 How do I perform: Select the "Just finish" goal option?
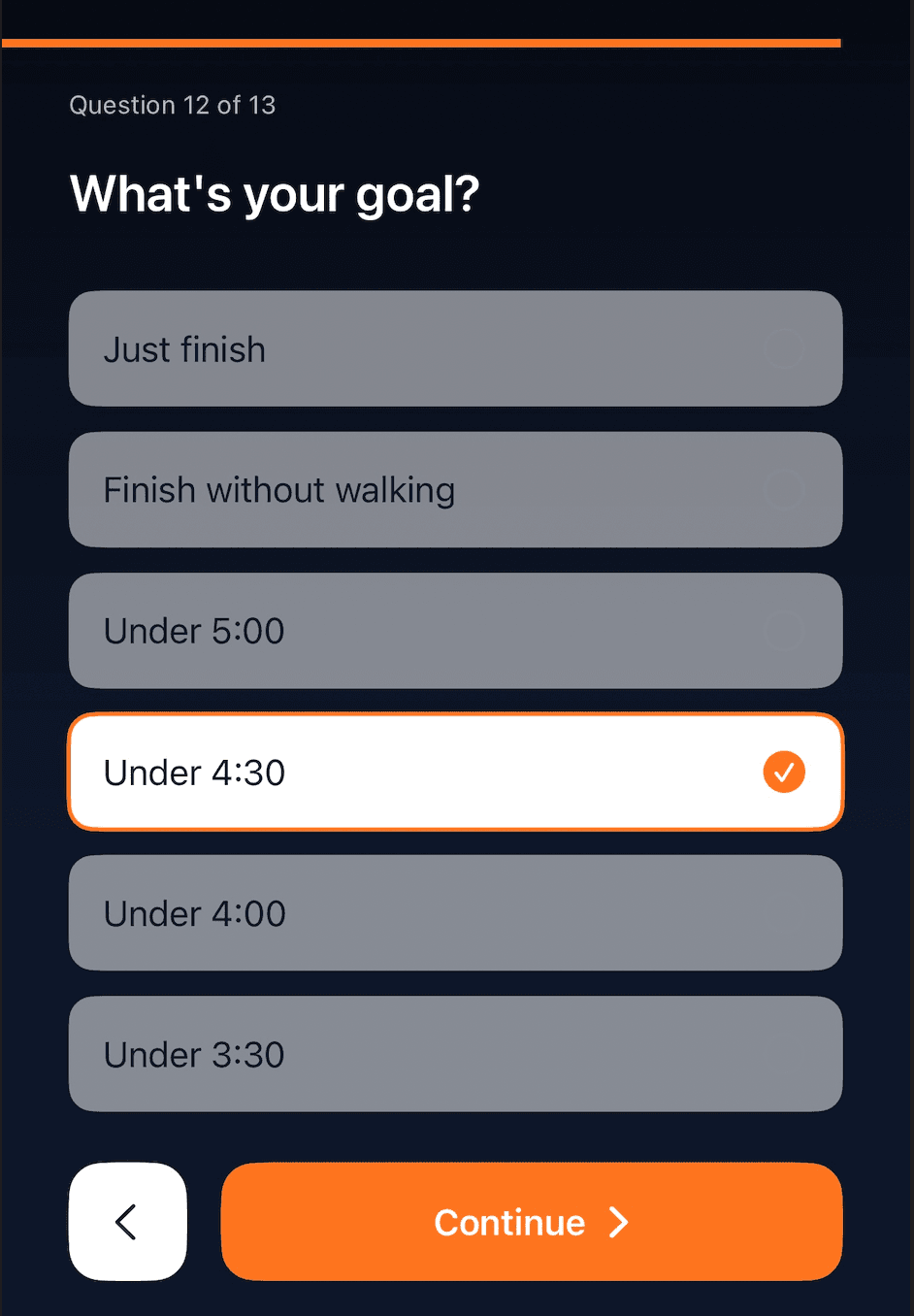[x=456, y=348]
